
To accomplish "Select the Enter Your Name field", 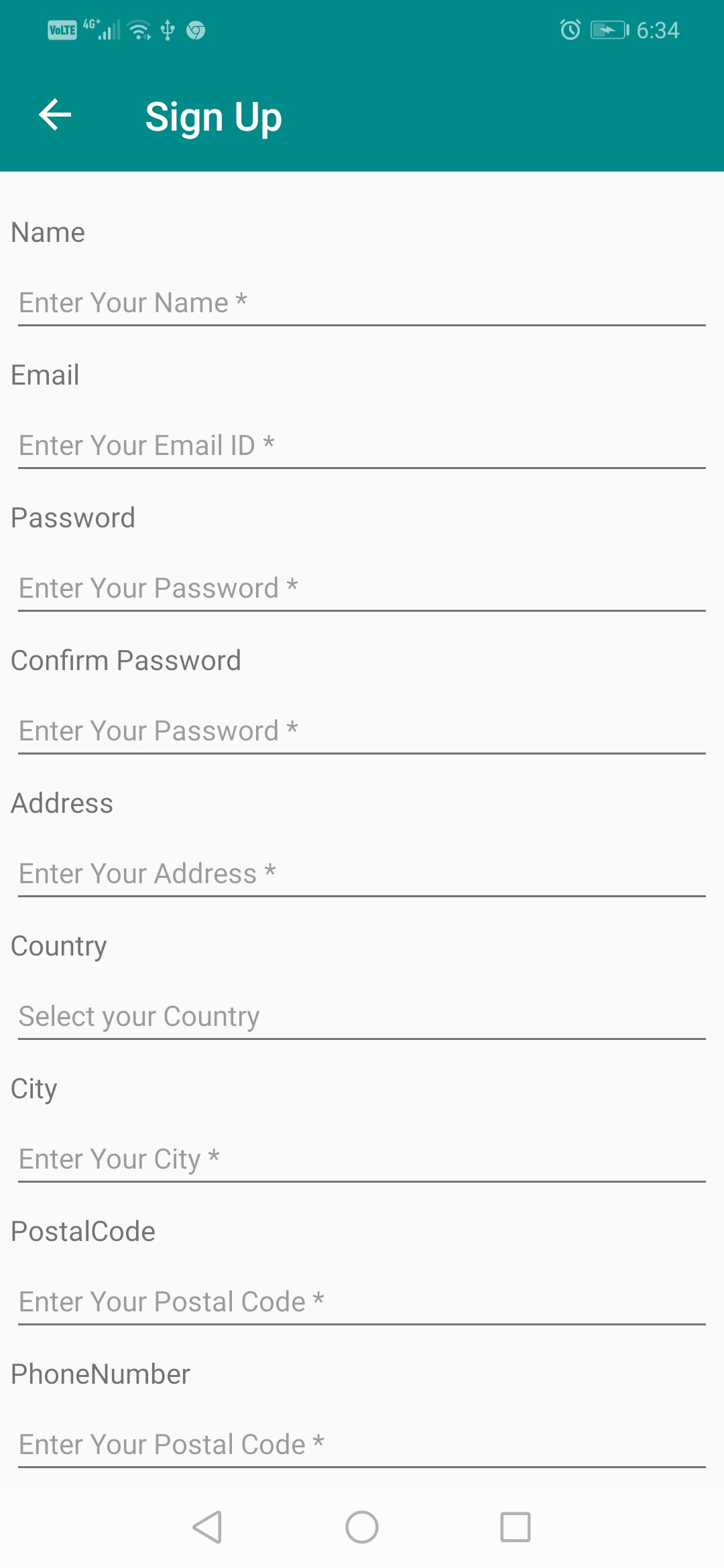I will click(362, 303).
